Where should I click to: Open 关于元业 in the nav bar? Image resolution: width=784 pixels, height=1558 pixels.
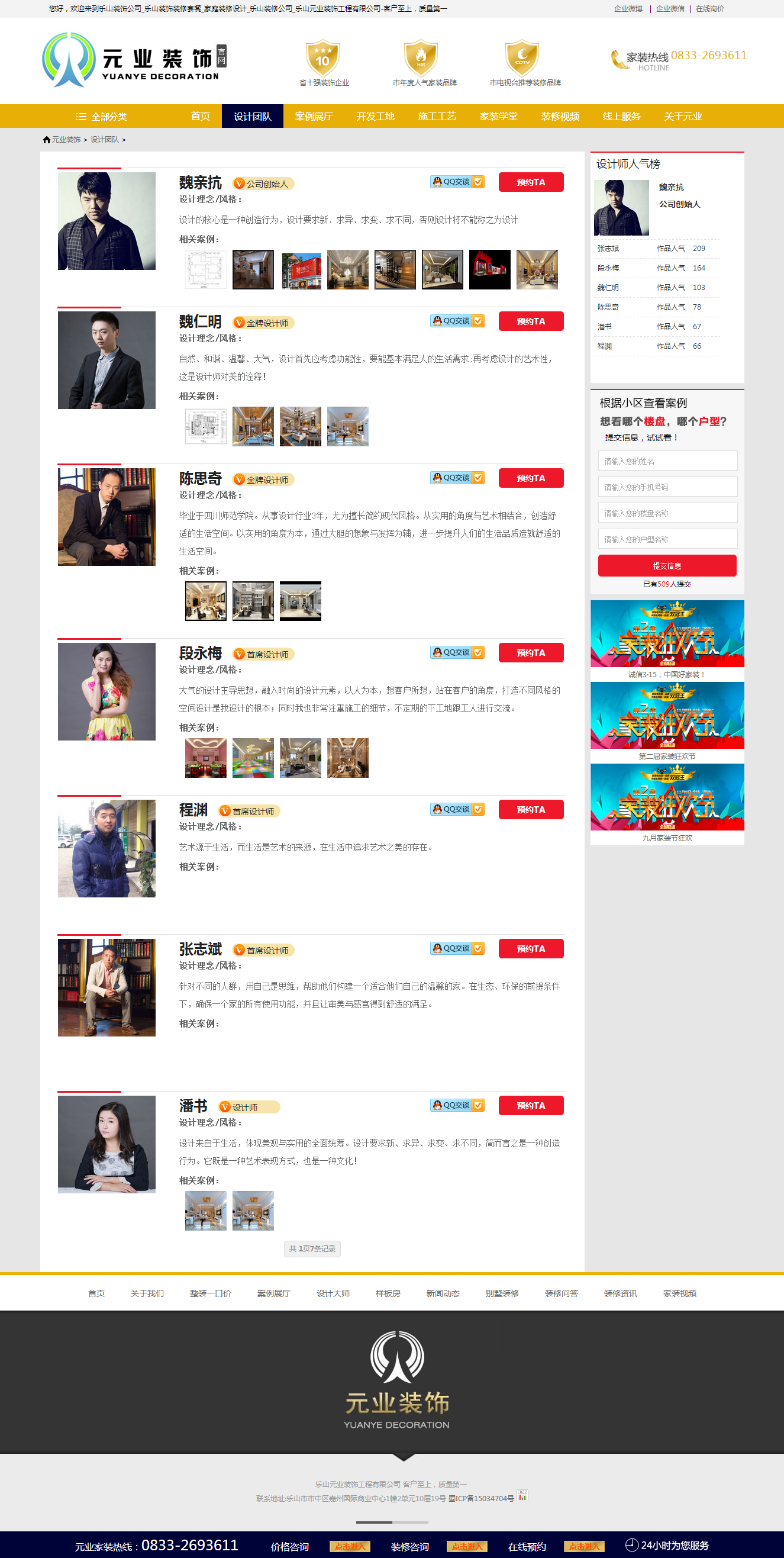pos(682,116)
